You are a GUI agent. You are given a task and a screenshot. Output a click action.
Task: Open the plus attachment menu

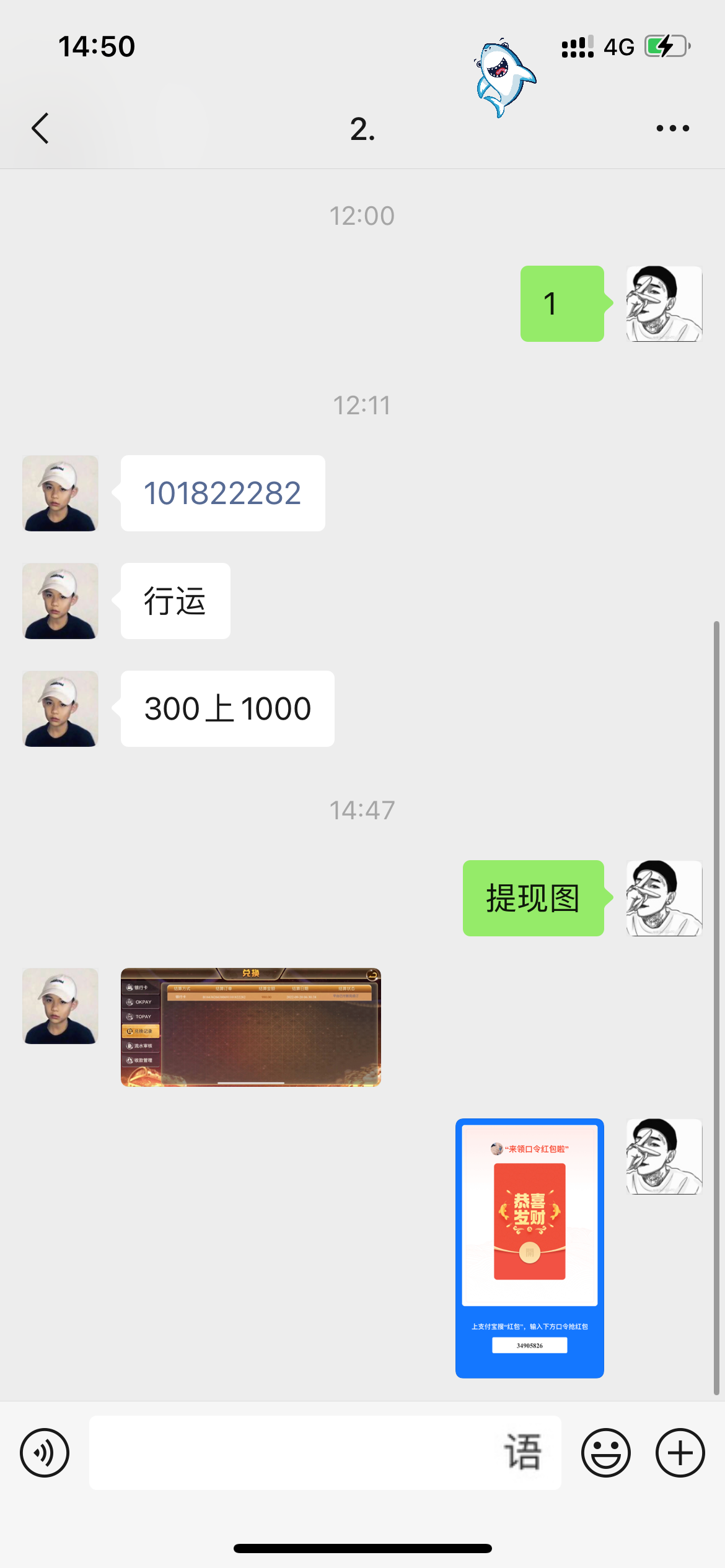tap(680, 1452)
